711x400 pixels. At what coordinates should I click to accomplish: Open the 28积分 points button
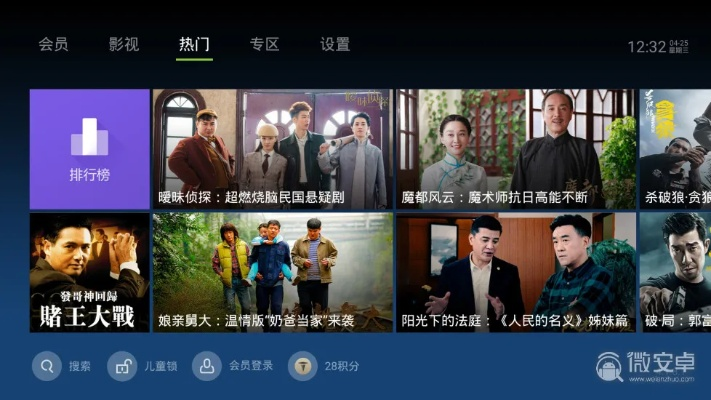(x=324, y=366)
